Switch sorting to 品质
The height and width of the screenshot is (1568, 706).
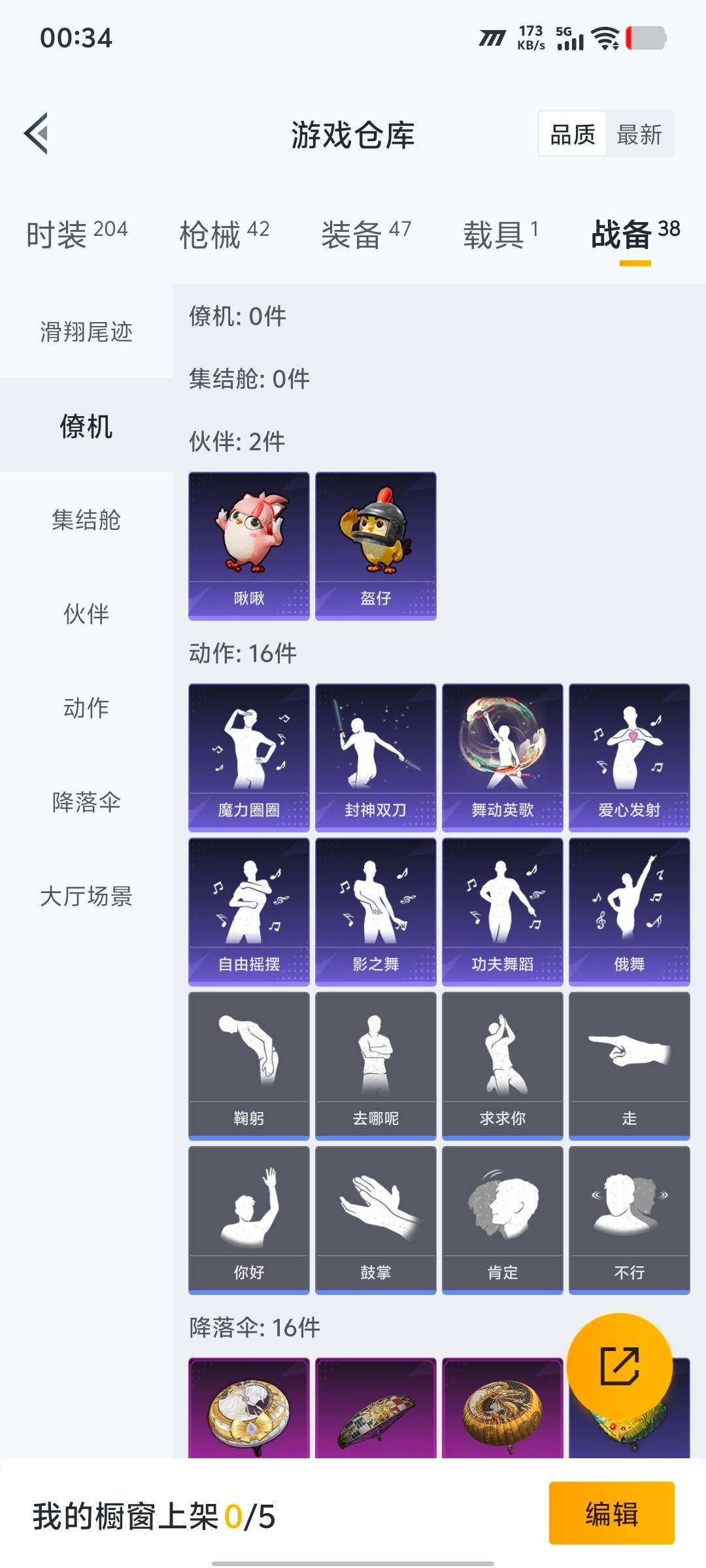(x=572, y=134)
